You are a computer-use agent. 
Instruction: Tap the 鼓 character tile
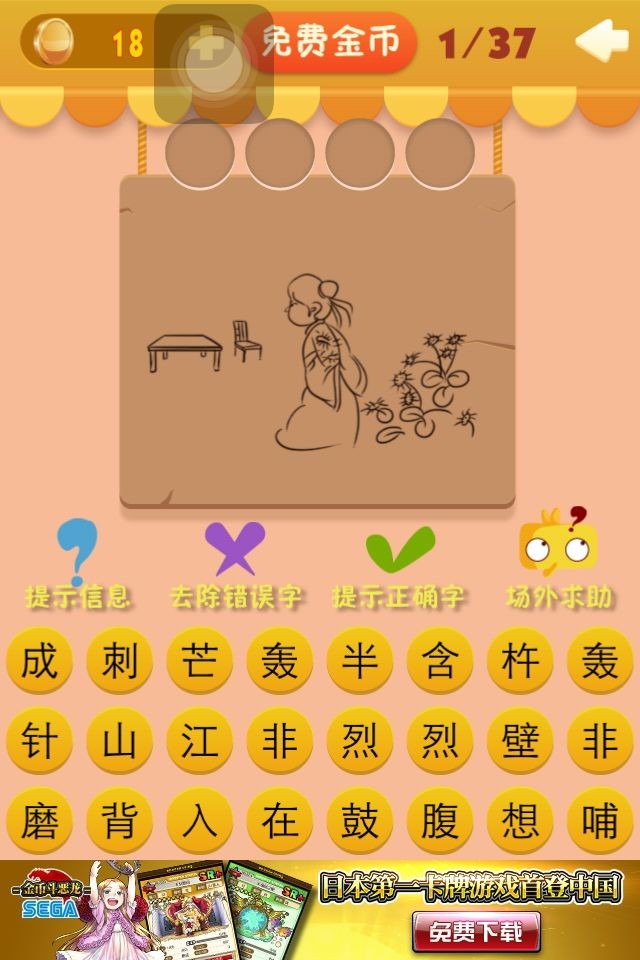pos(360,822)
